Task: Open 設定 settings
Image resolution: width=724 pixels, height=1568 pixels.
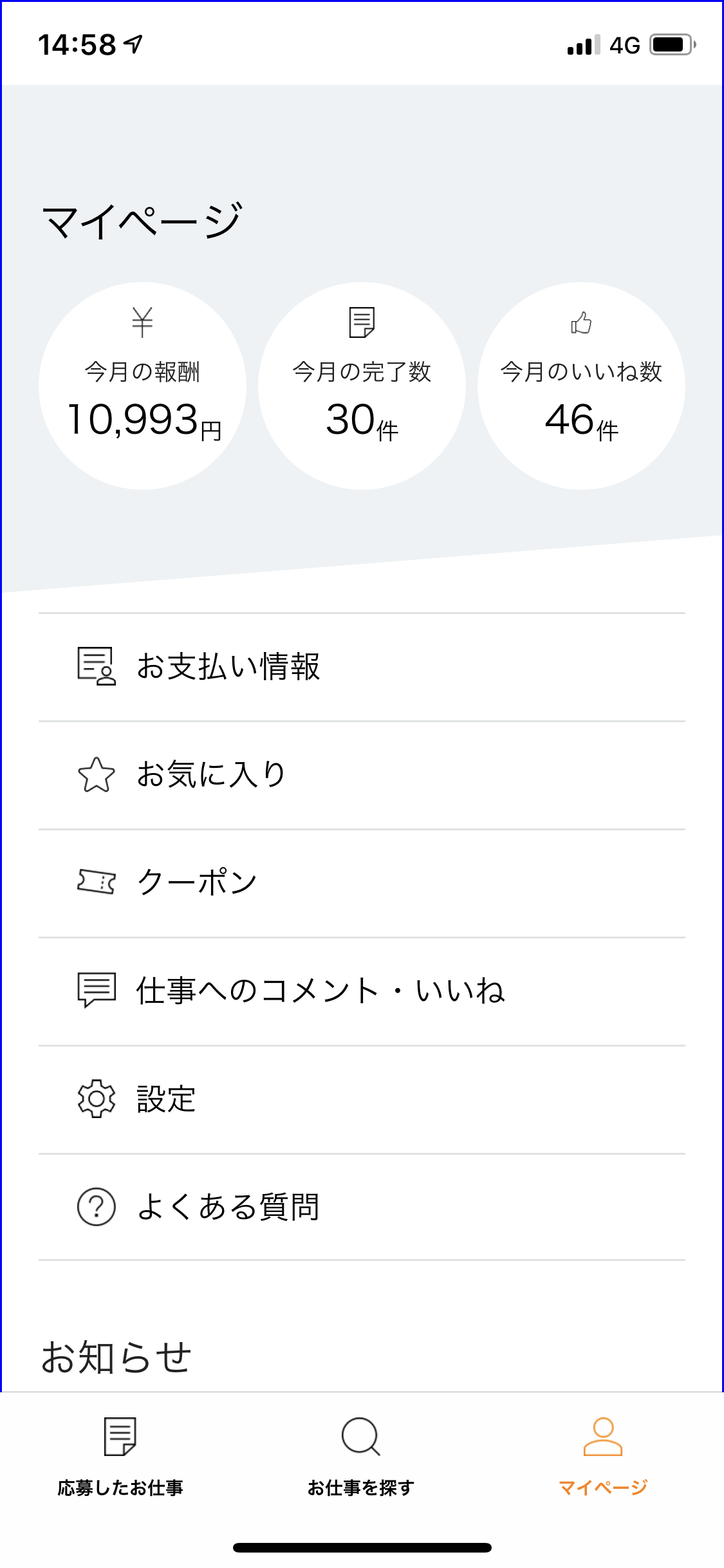Action: coord(362,1099)
